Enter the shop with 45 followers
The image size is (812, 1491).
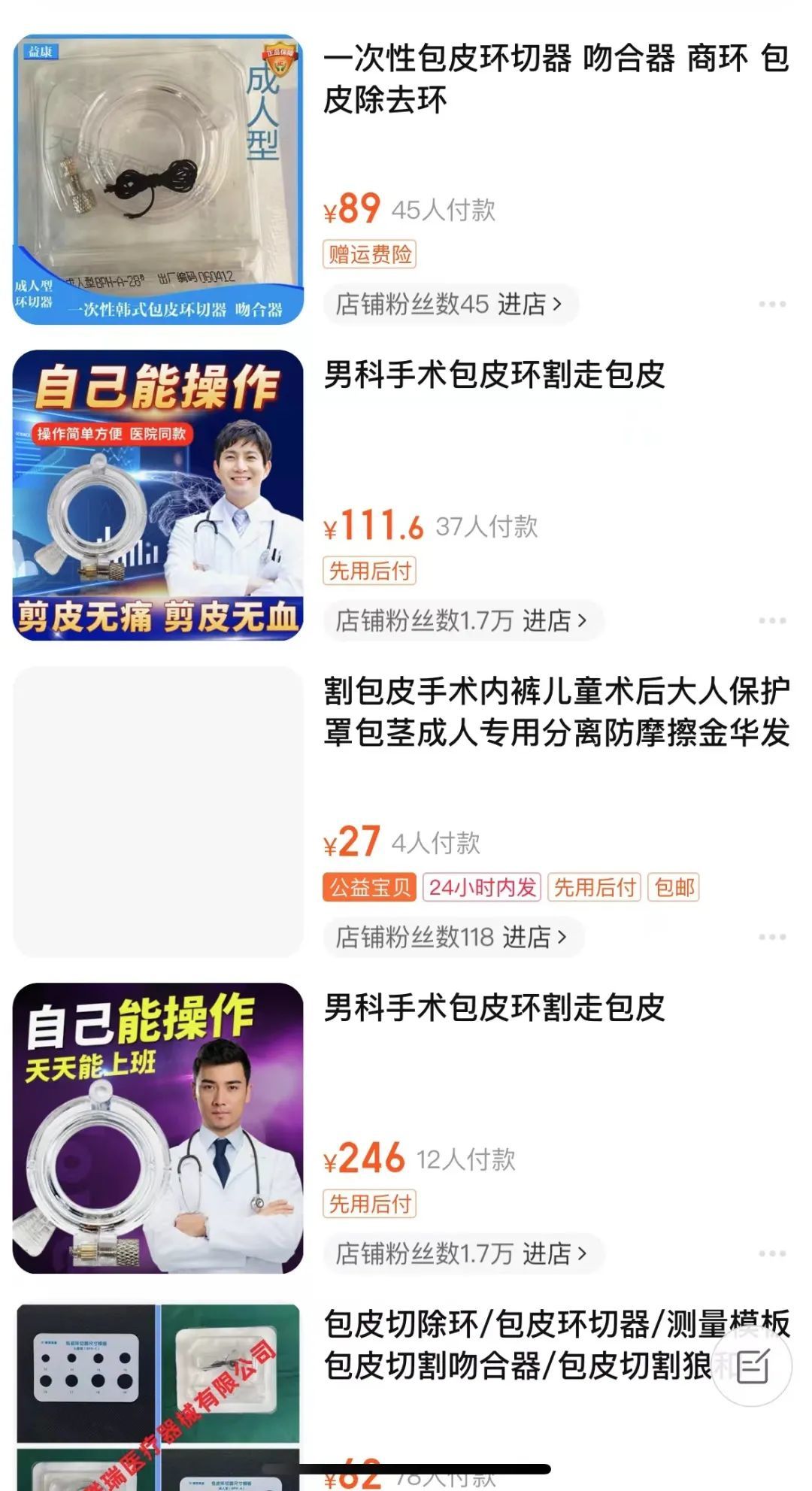450,305
